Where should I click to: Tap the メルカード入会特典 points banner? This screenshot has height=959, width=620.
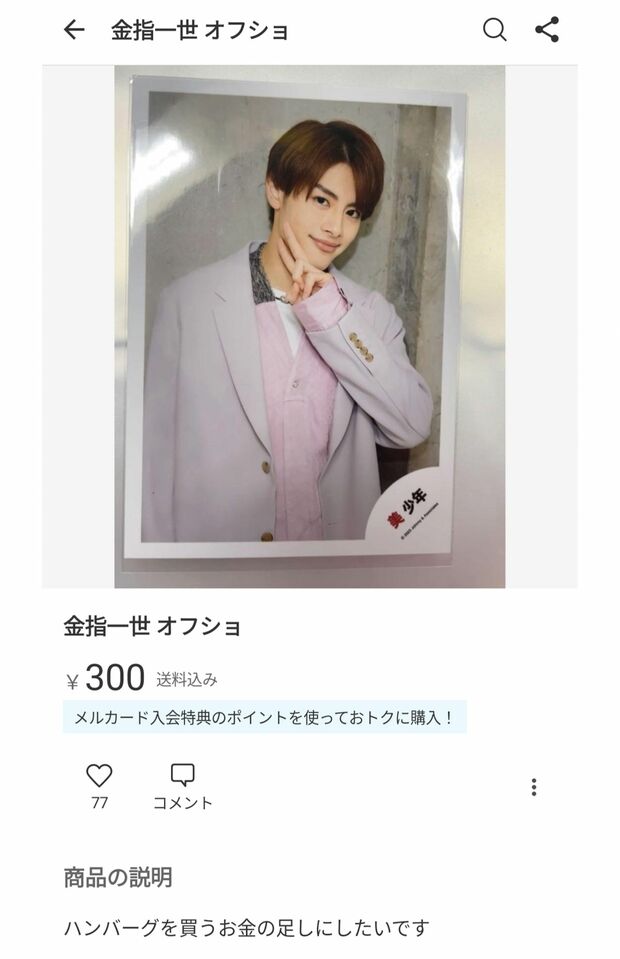[x=265, y=717]
